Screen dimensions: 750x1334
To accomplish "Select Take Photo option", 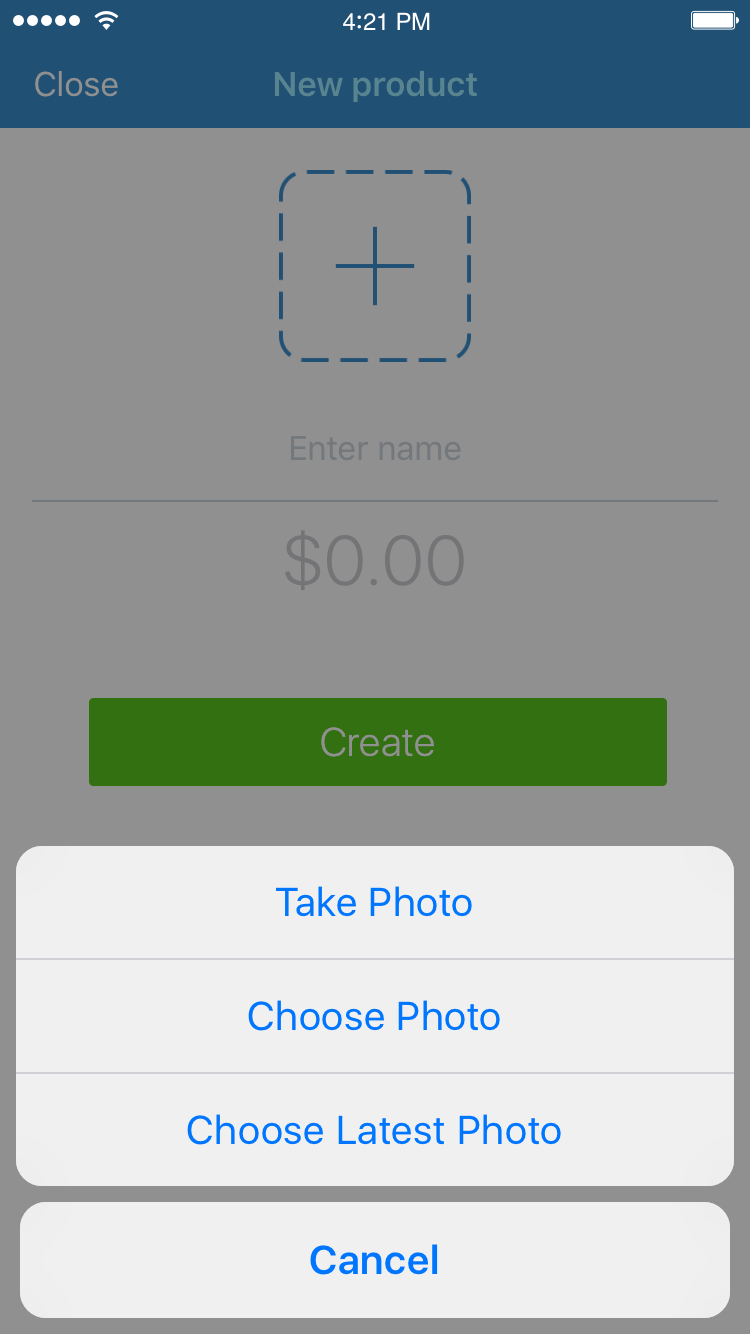I will [374, 902].
